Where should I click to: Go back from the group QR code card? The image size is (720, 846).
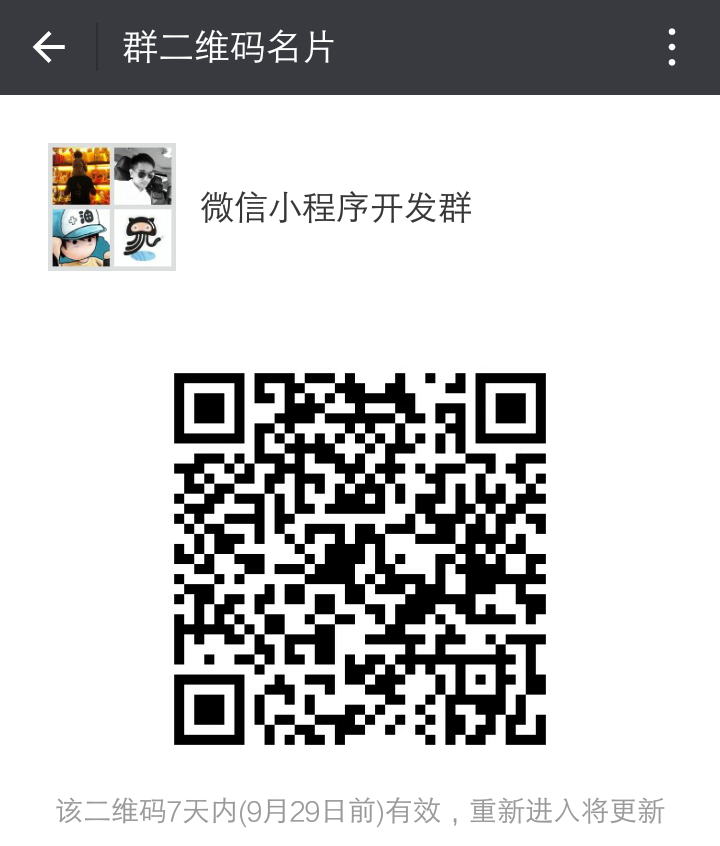point(48,47)
